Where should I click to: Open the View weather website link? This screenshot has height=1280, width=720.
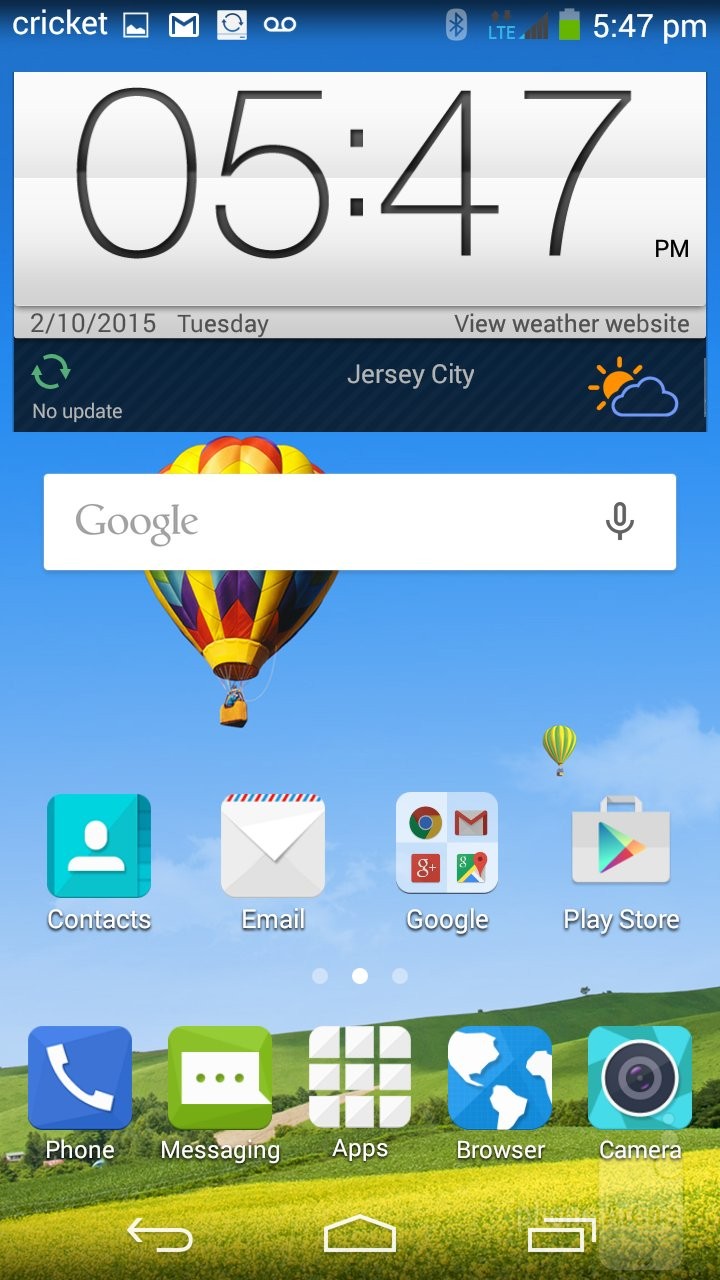point(571,324)
